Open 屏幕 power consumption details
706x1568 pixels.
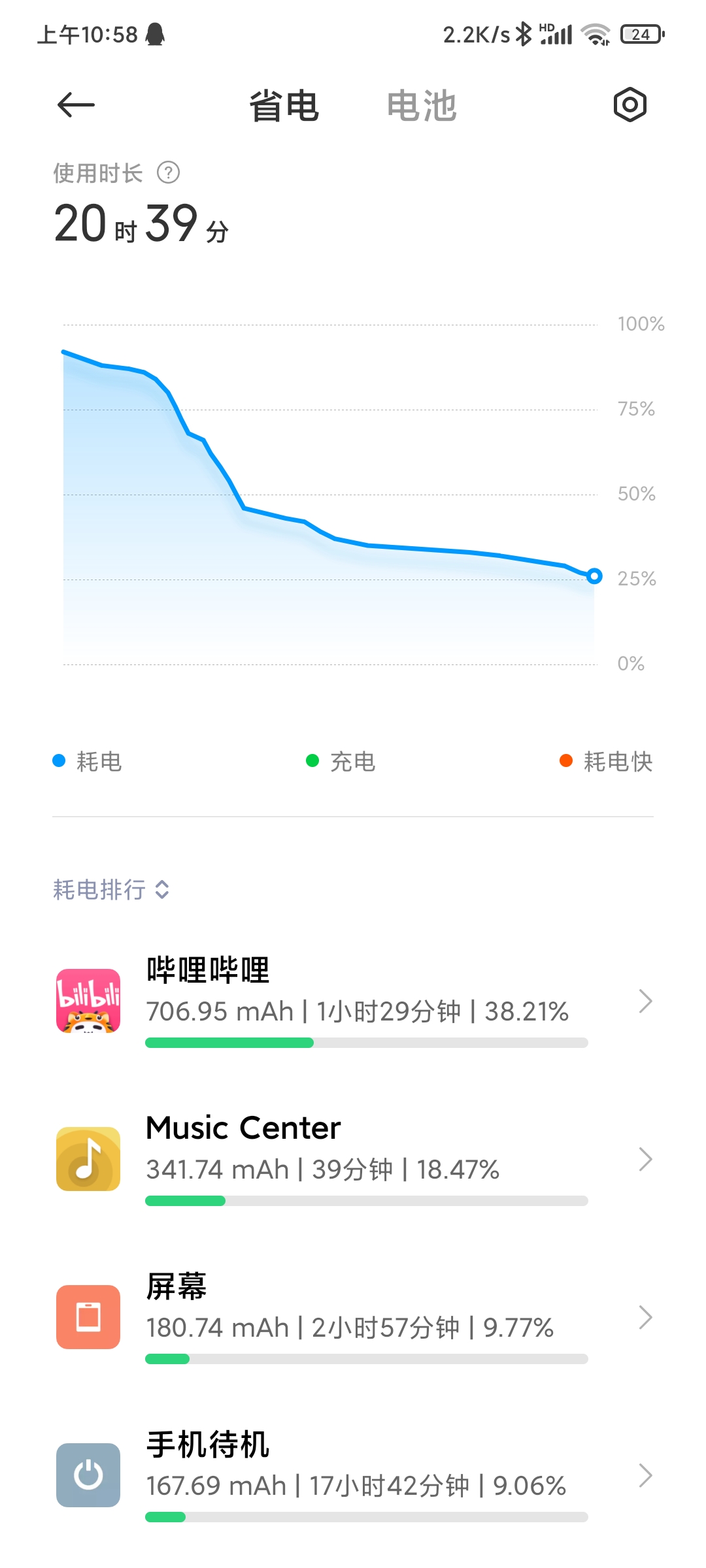353,1317
